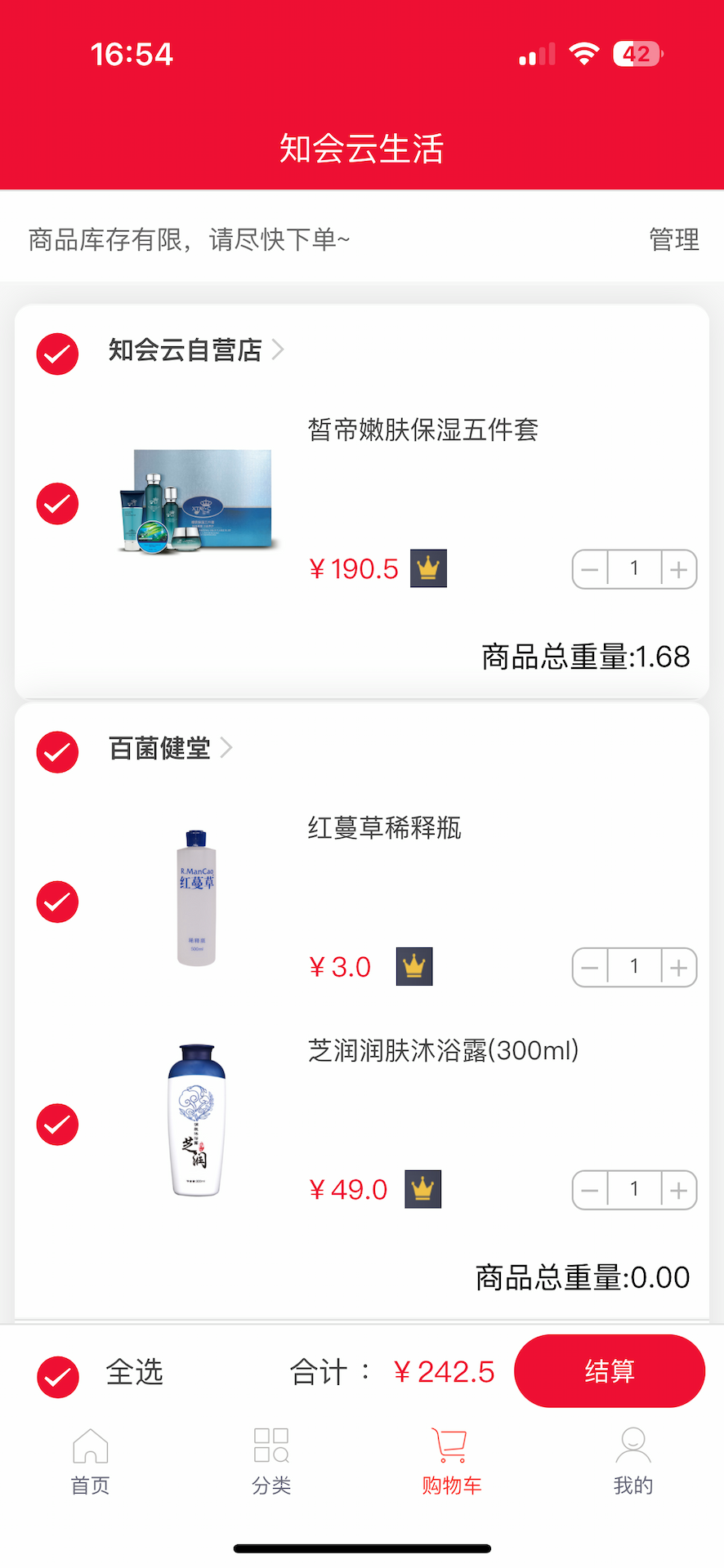The width and height of the screenshot is (724, 1568).
Task: Open the 百菌健堂 store page
Action: click(x=170, y=748)
